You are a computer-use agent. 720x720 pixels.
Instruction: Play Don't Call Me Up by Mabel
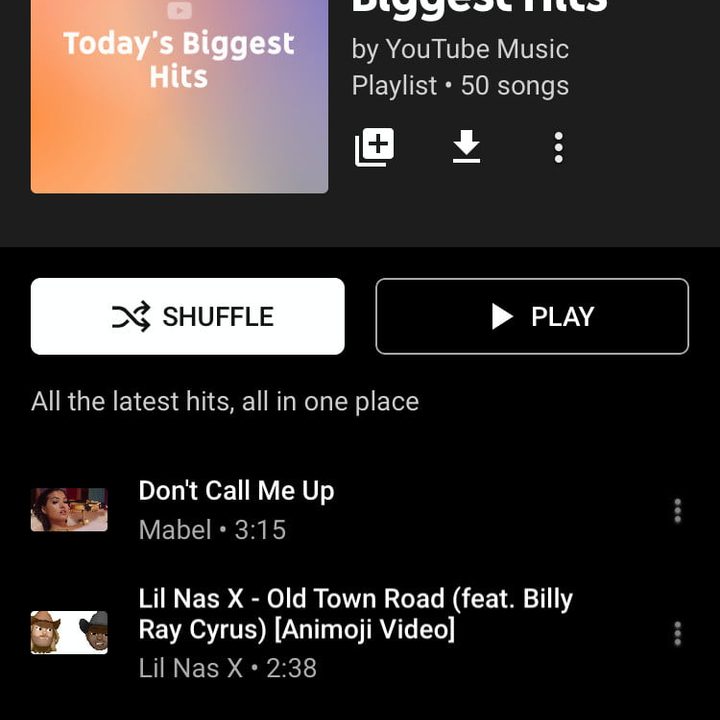(236, 509)
